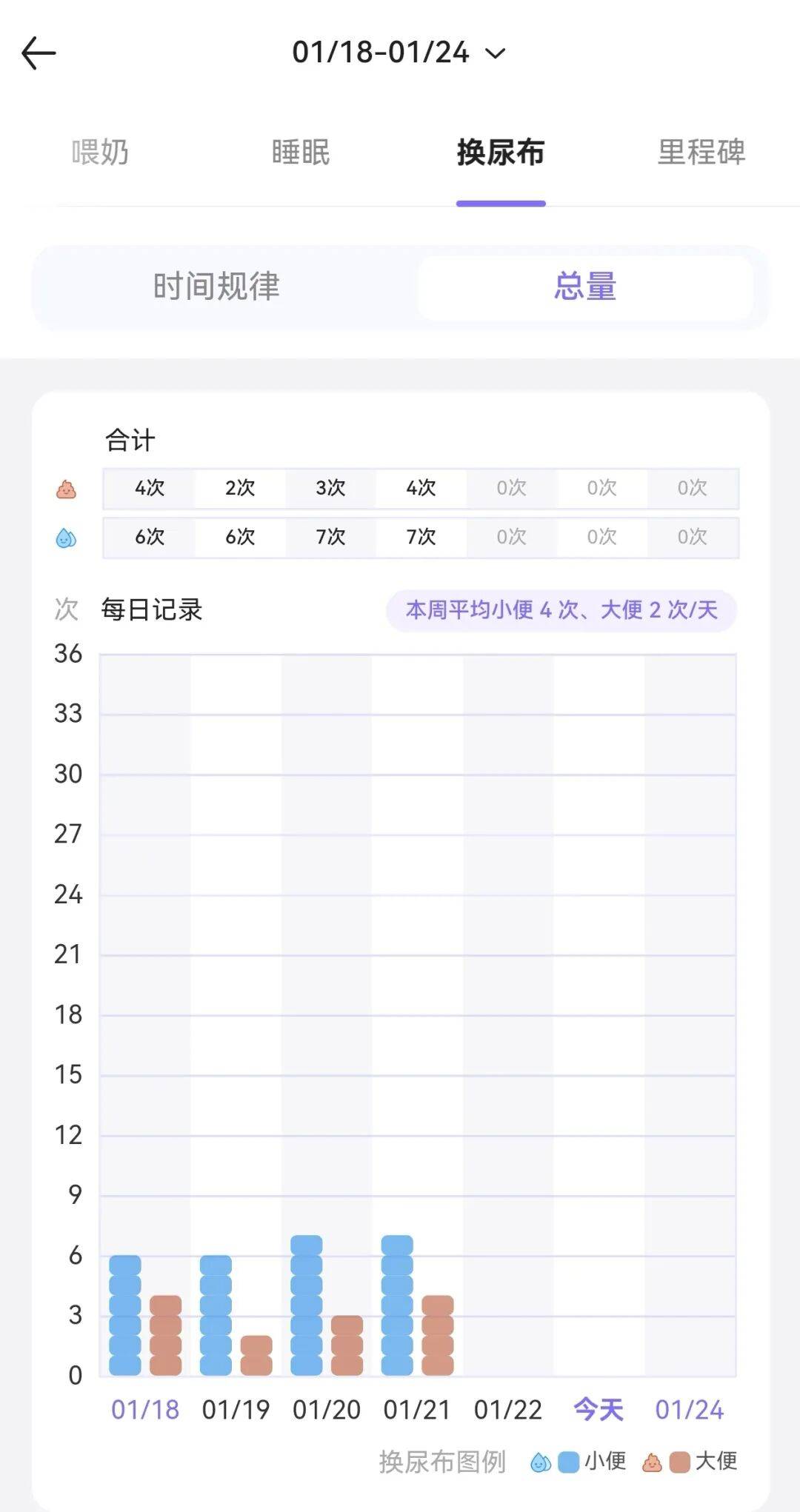Select the 换尿布 tab
The width and height of the screenshot is (800, 1512).
(501, 153)
